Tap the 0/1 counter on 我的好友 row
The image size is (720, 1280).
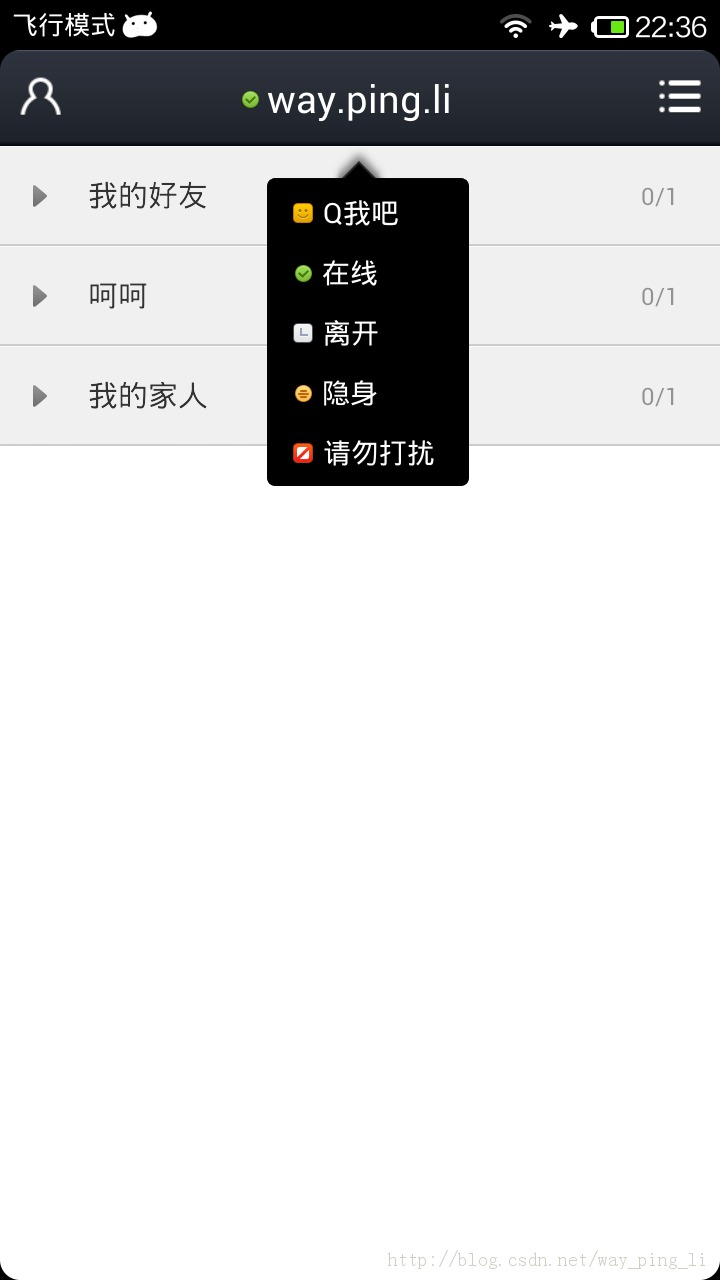click(x=658, y=195)
